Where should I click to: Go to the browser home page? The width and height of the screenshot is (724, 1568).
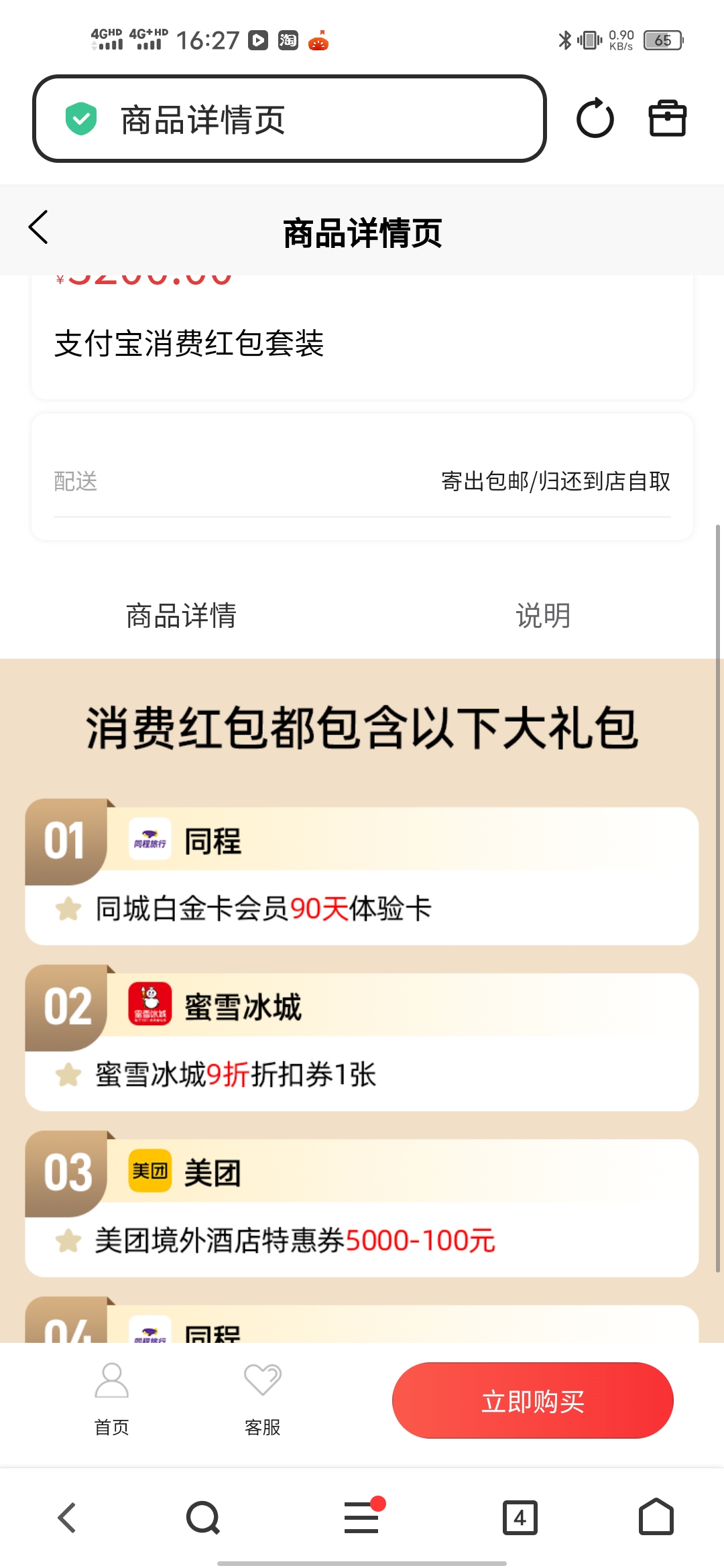[656, 1518]
